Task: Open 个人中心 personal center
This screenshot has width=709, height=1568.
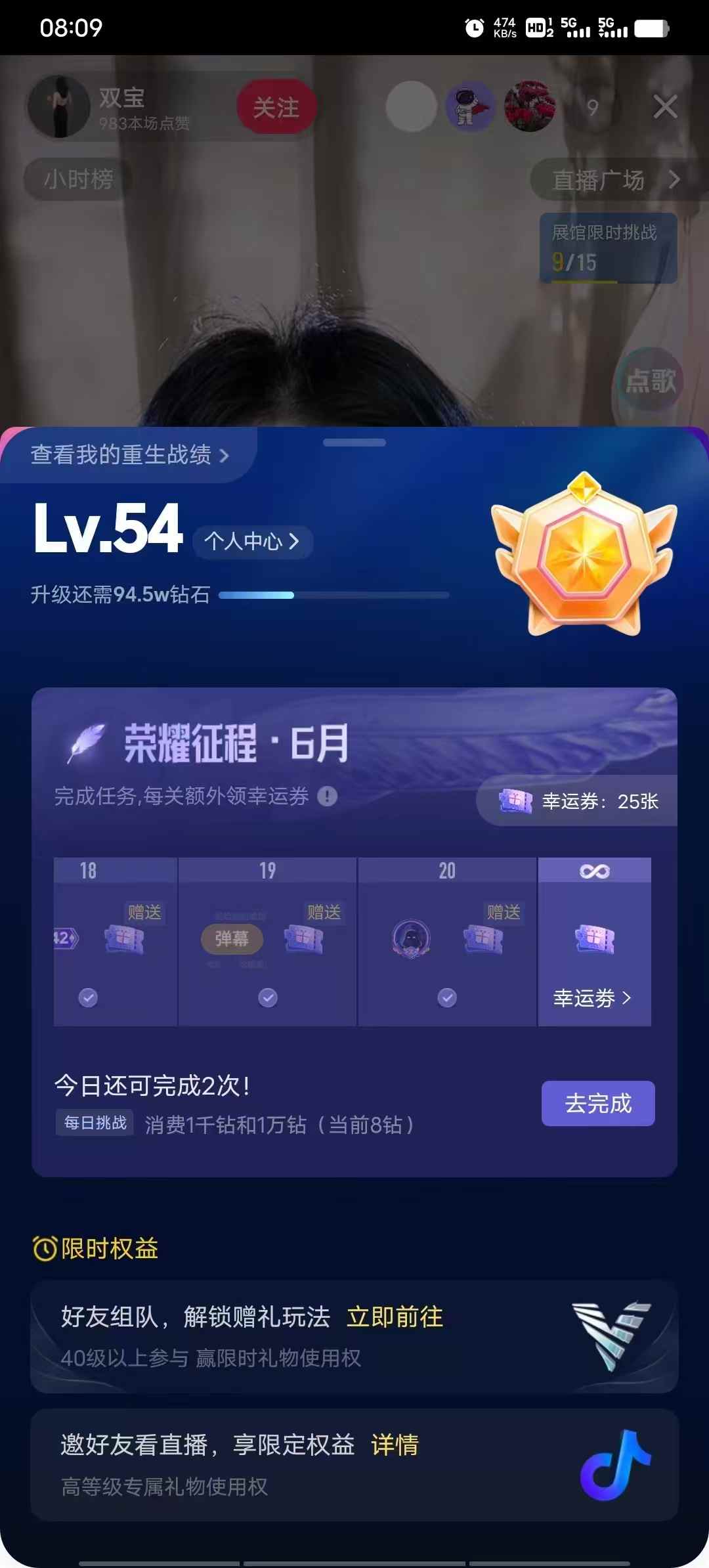Action: tap(252, 542)
